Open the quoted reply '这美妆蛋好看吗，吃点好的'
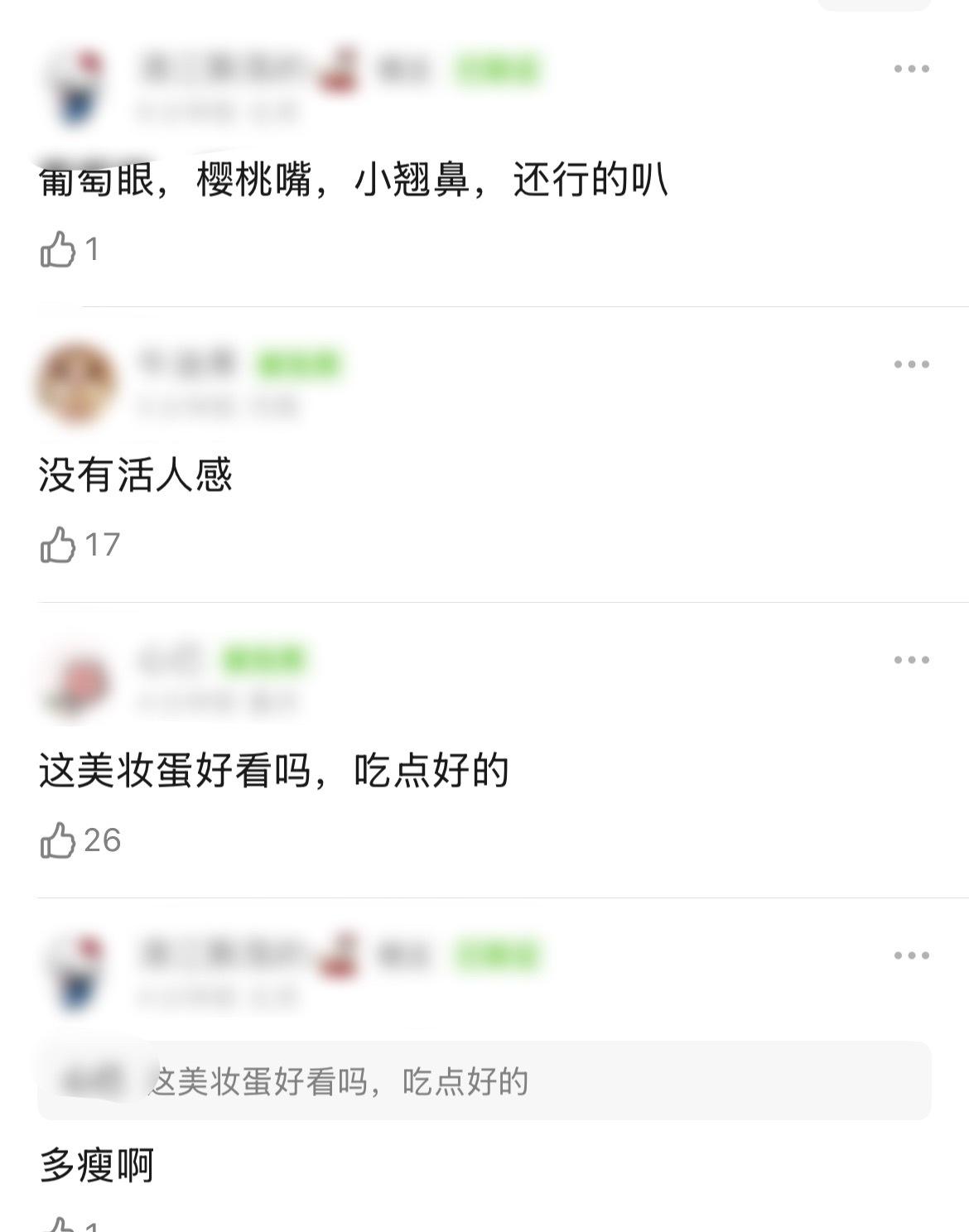The image size is (969, 1232). point(485,1080)
